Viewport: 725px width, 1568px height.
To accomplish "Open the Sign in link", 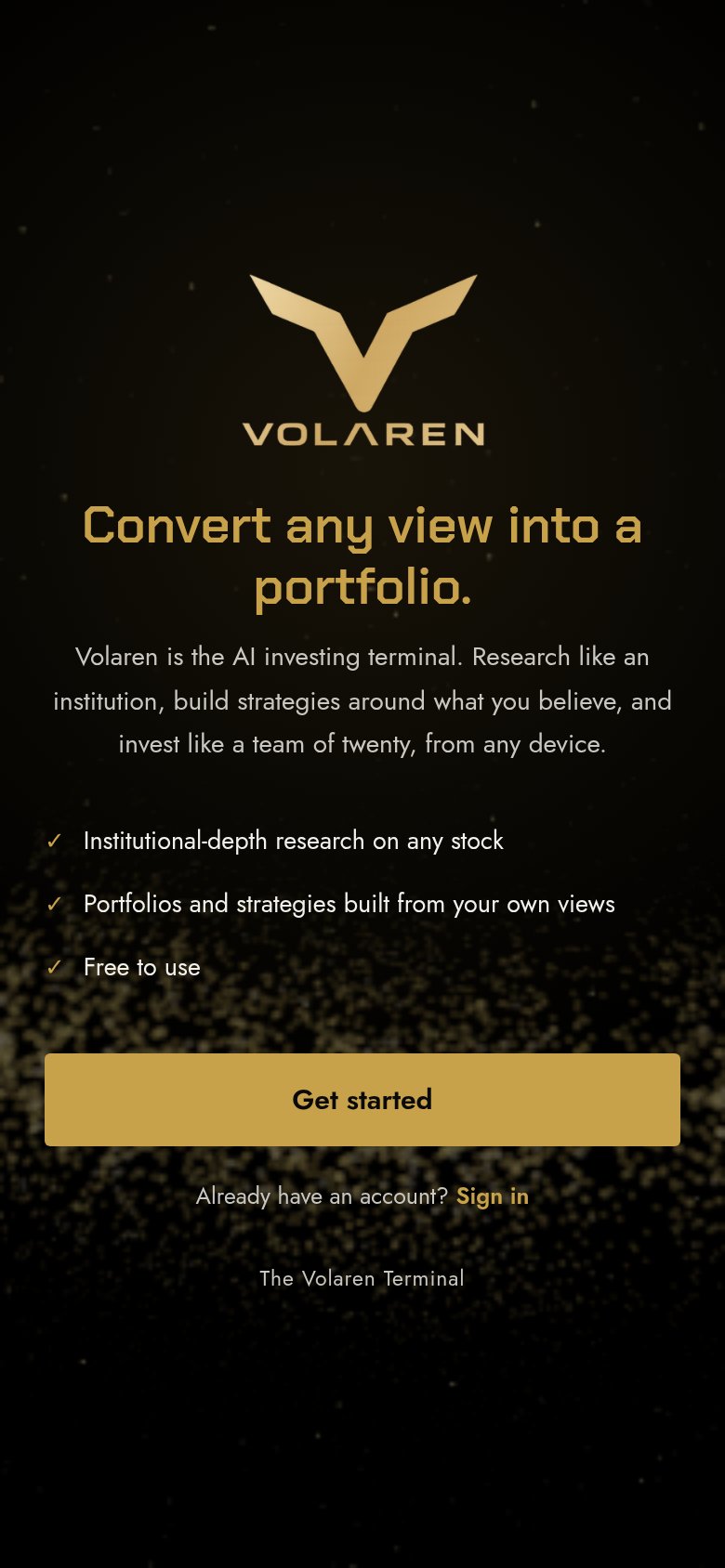I will [493, 1196].
